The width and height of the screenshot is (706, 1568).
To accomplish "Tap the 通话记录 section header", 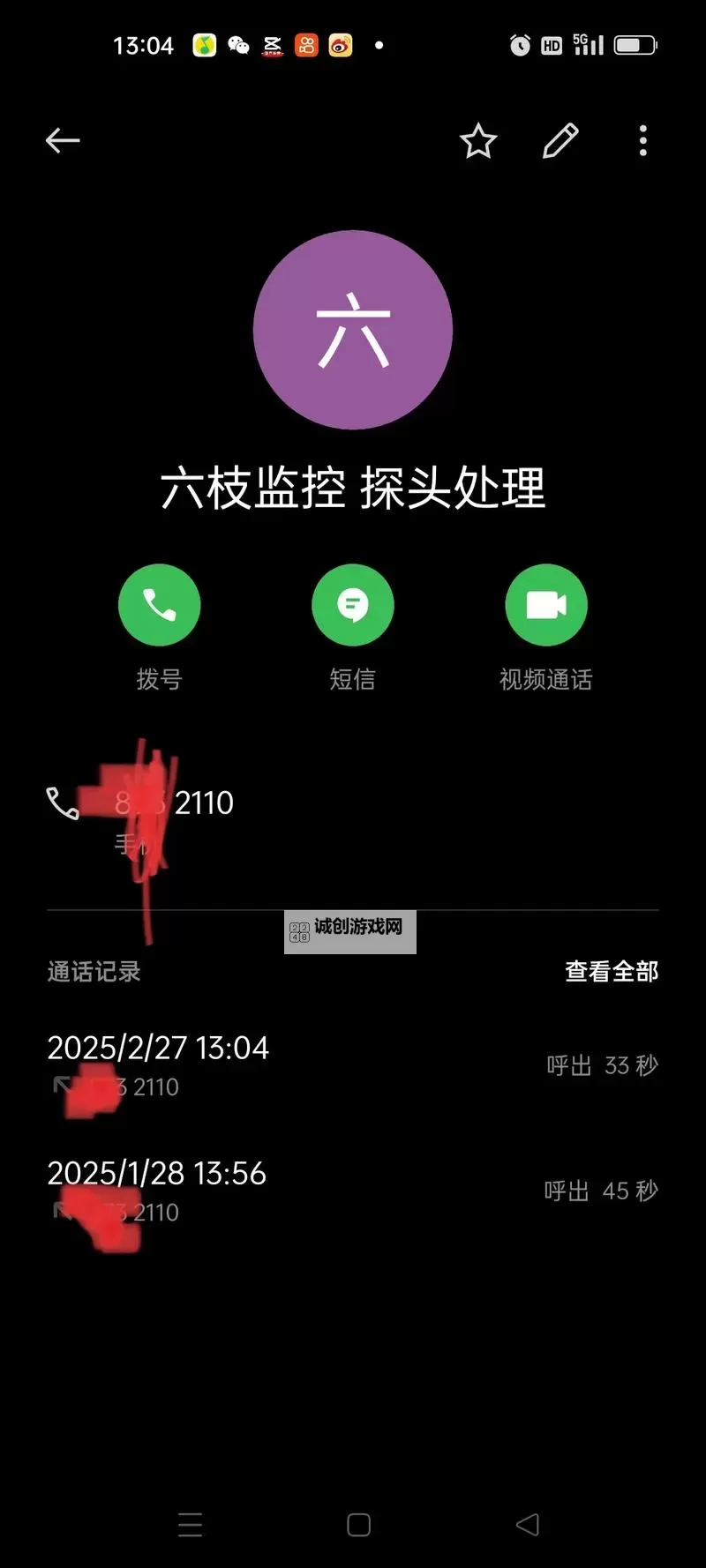I will [x=94, y=971].
